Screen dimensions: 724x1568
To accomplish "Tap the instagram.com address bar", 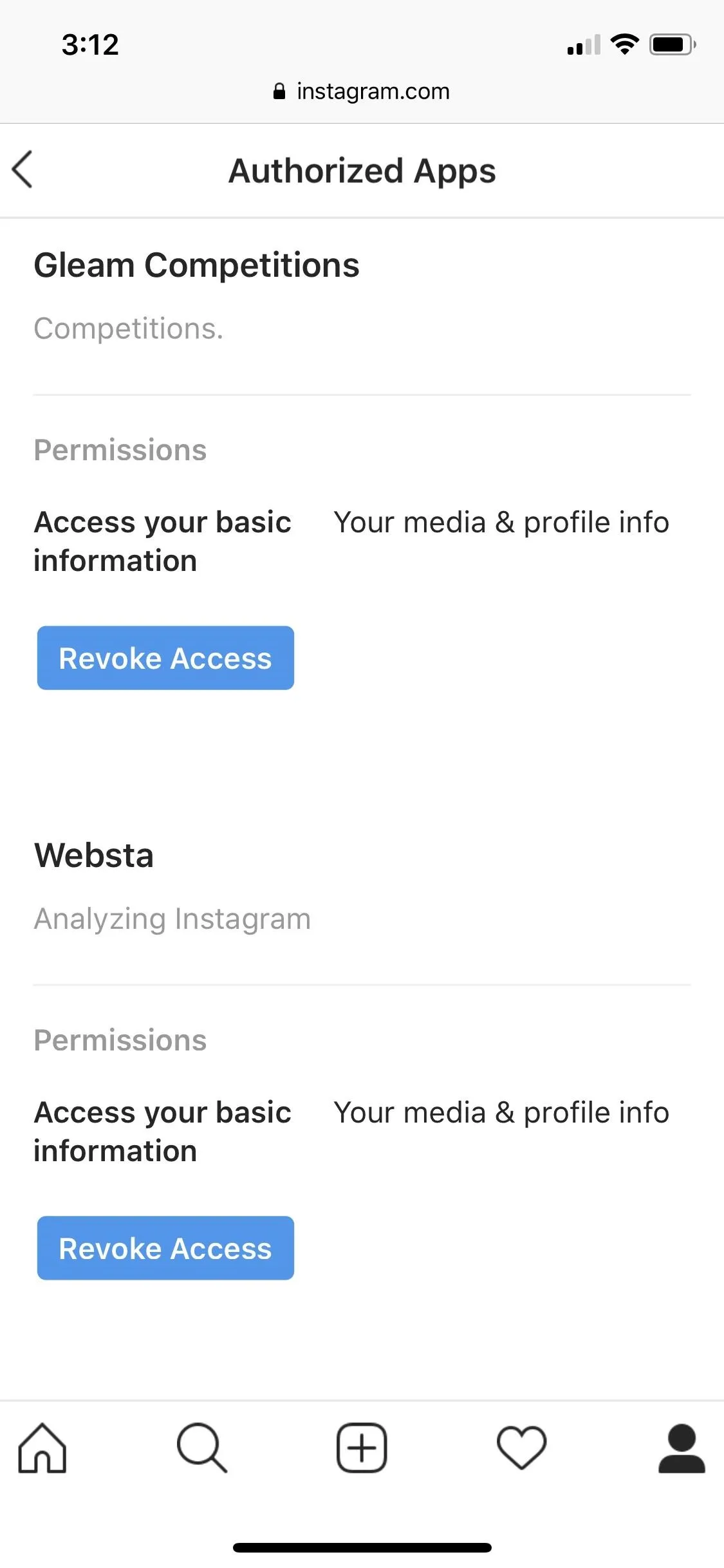I will (x=362, y=91).
